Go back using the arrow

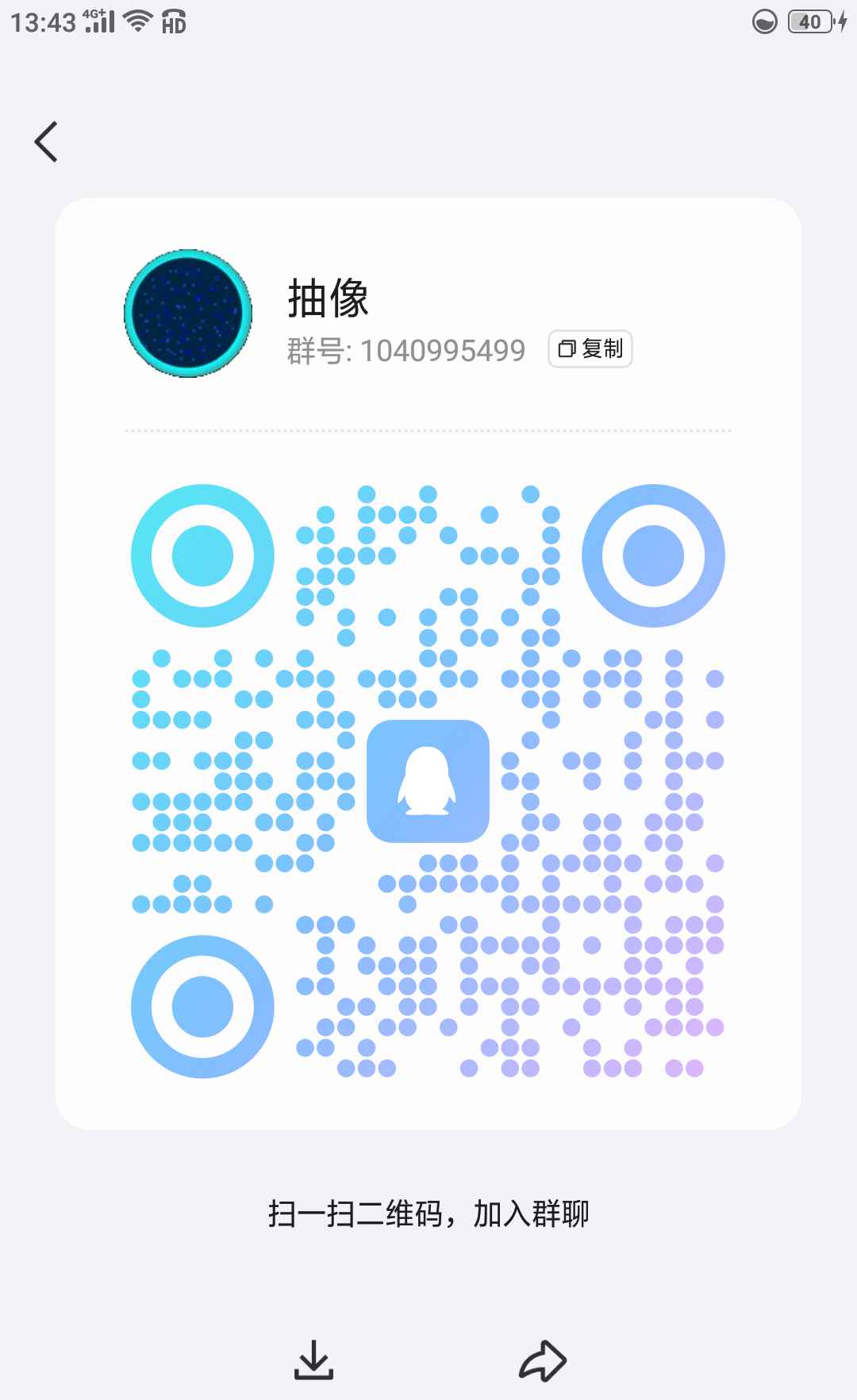tap(46, 142)
